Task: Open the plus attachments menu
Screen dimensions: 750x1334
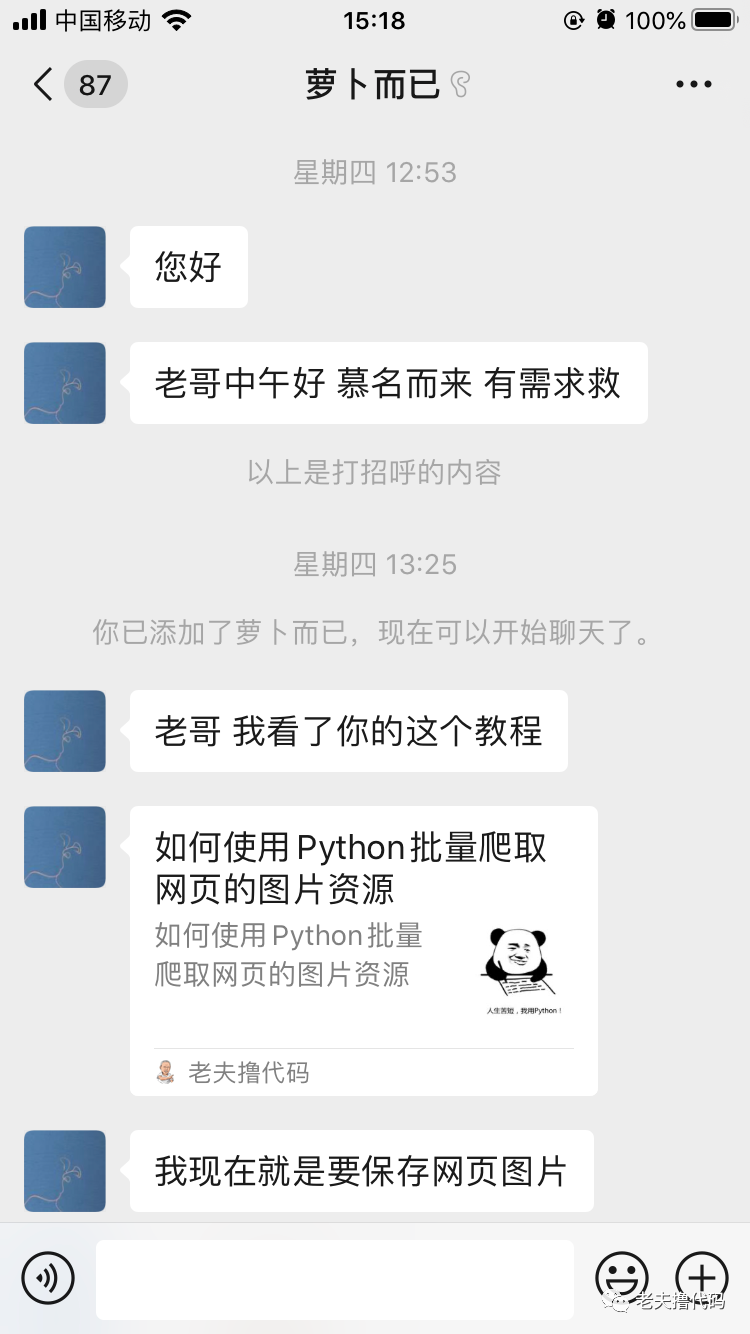Action: [701, 1277]
